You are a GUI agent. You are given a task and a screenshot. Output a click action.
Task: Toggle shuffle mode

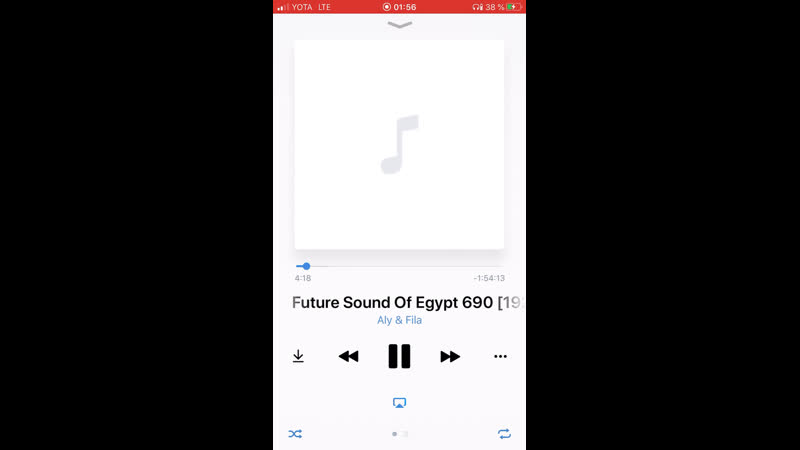295,434
